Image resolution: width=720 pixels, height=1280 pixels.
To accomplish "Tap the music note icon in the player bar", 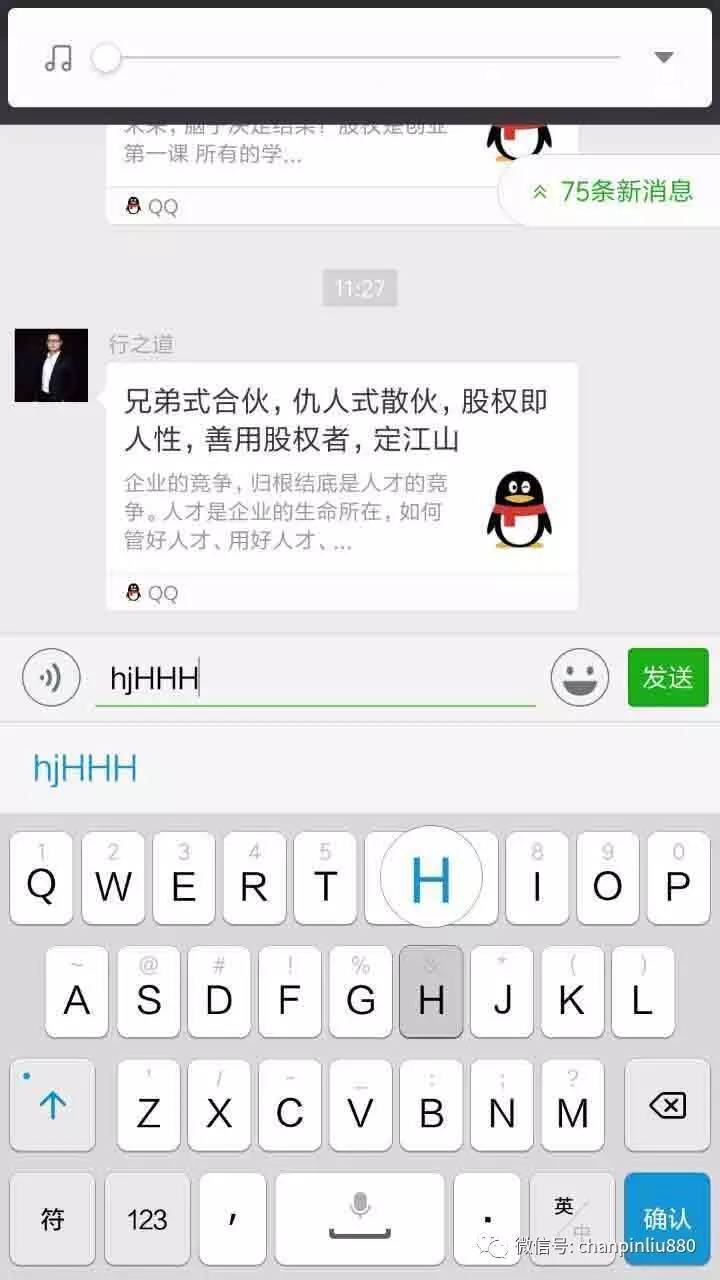I will [x=58, y=58].
